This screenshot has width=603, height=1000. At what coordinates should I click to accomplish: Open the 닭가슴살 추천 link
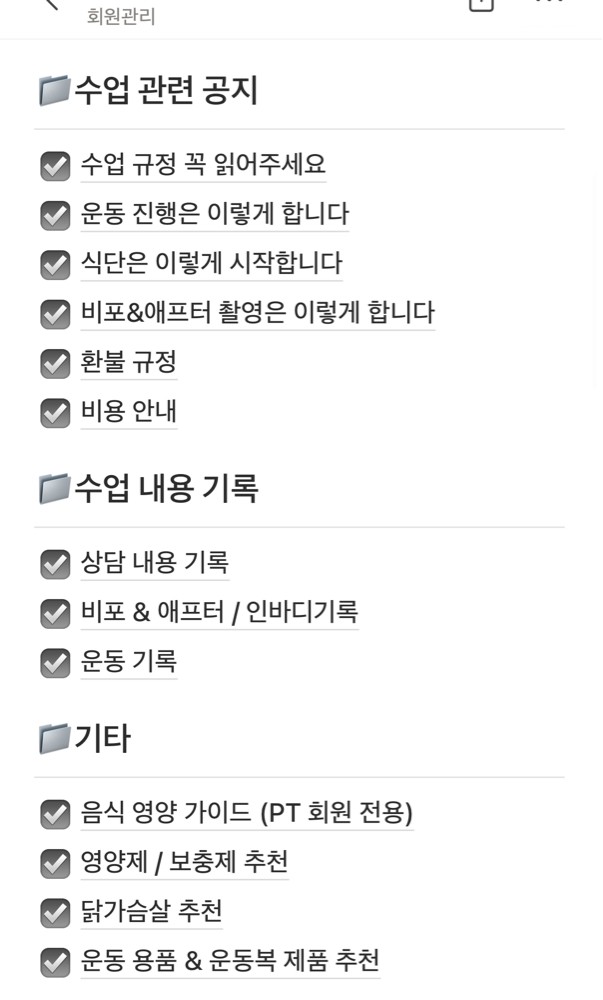pyautogui.click(x=151, y=911)
